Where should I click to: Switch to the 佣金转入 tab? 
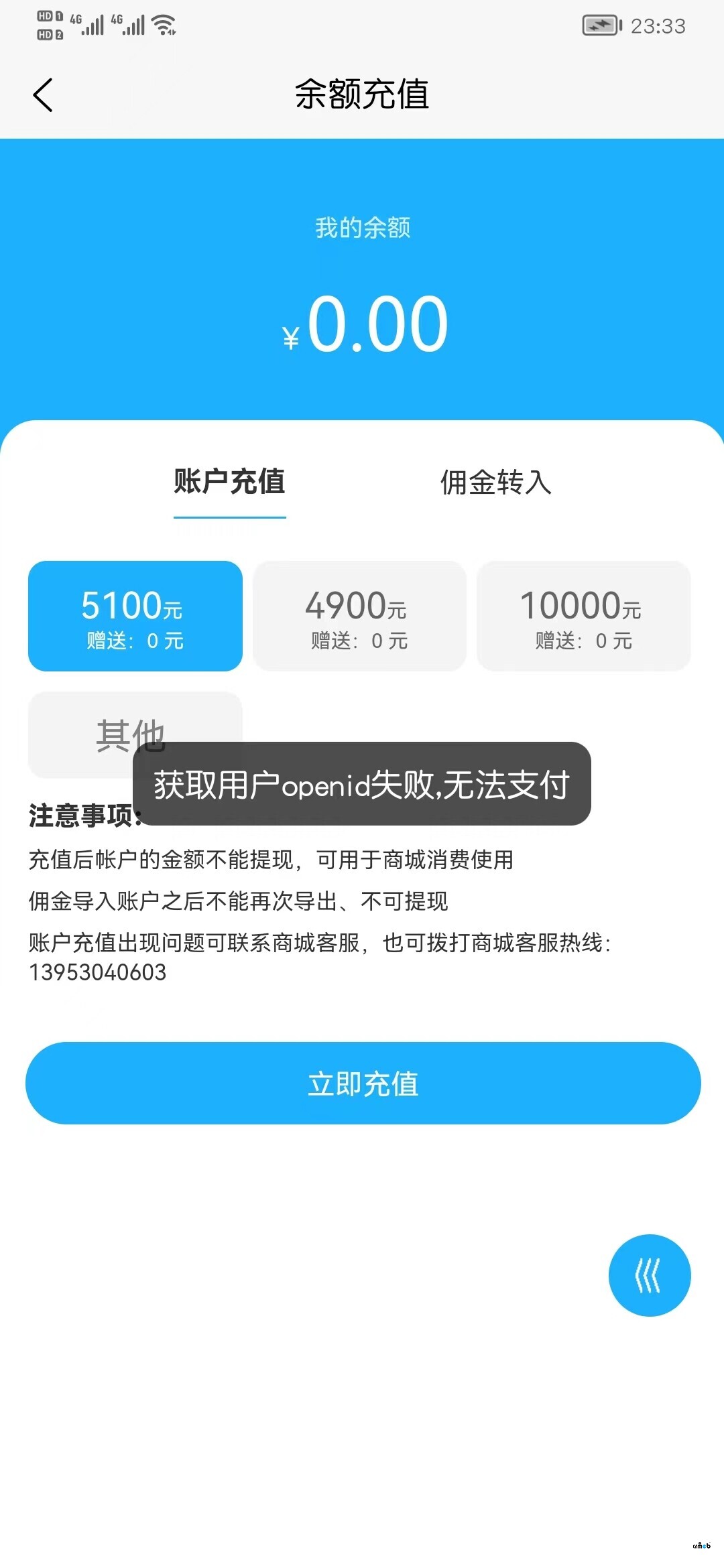(495, 482)
